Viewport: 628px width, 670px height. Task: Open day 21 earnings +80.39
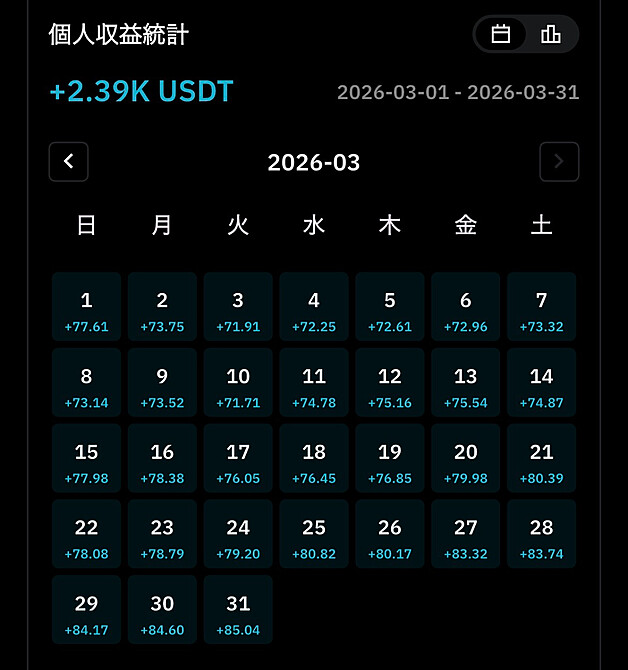(x=541, y=459)
